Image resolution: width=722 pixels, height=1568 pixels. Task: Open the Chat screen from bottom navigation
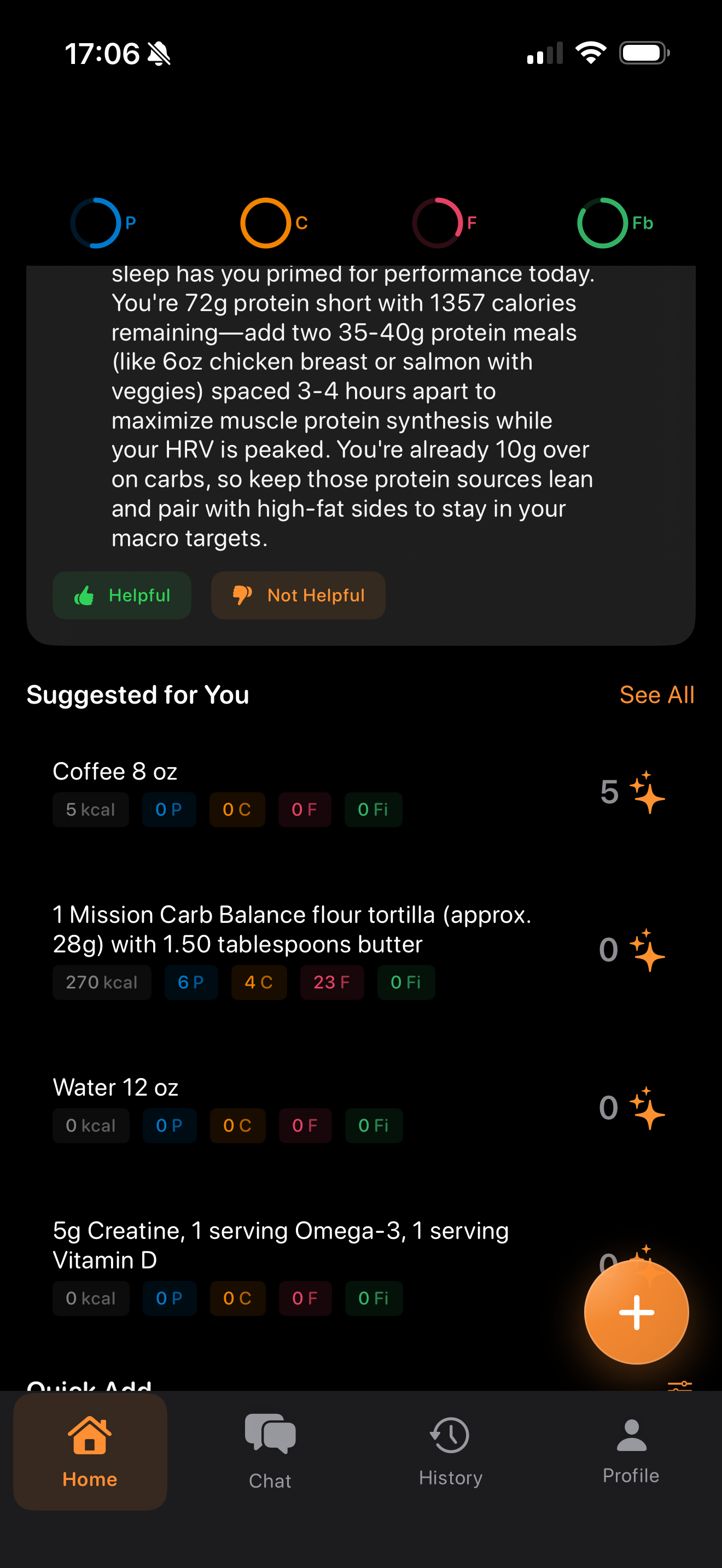pyautogui.click(x=270, y=1455)
